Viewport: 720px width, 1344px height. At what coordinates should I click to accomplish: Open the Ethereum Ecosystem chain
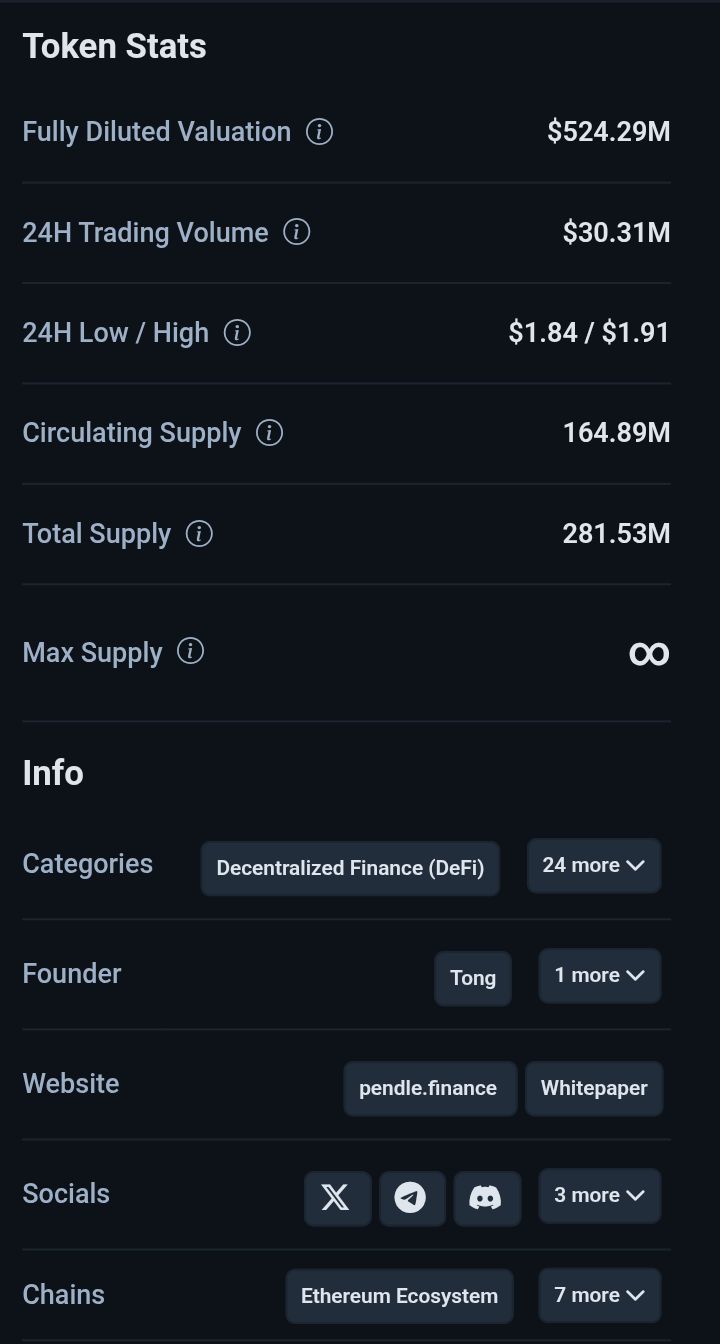[x=399, y=1296]
